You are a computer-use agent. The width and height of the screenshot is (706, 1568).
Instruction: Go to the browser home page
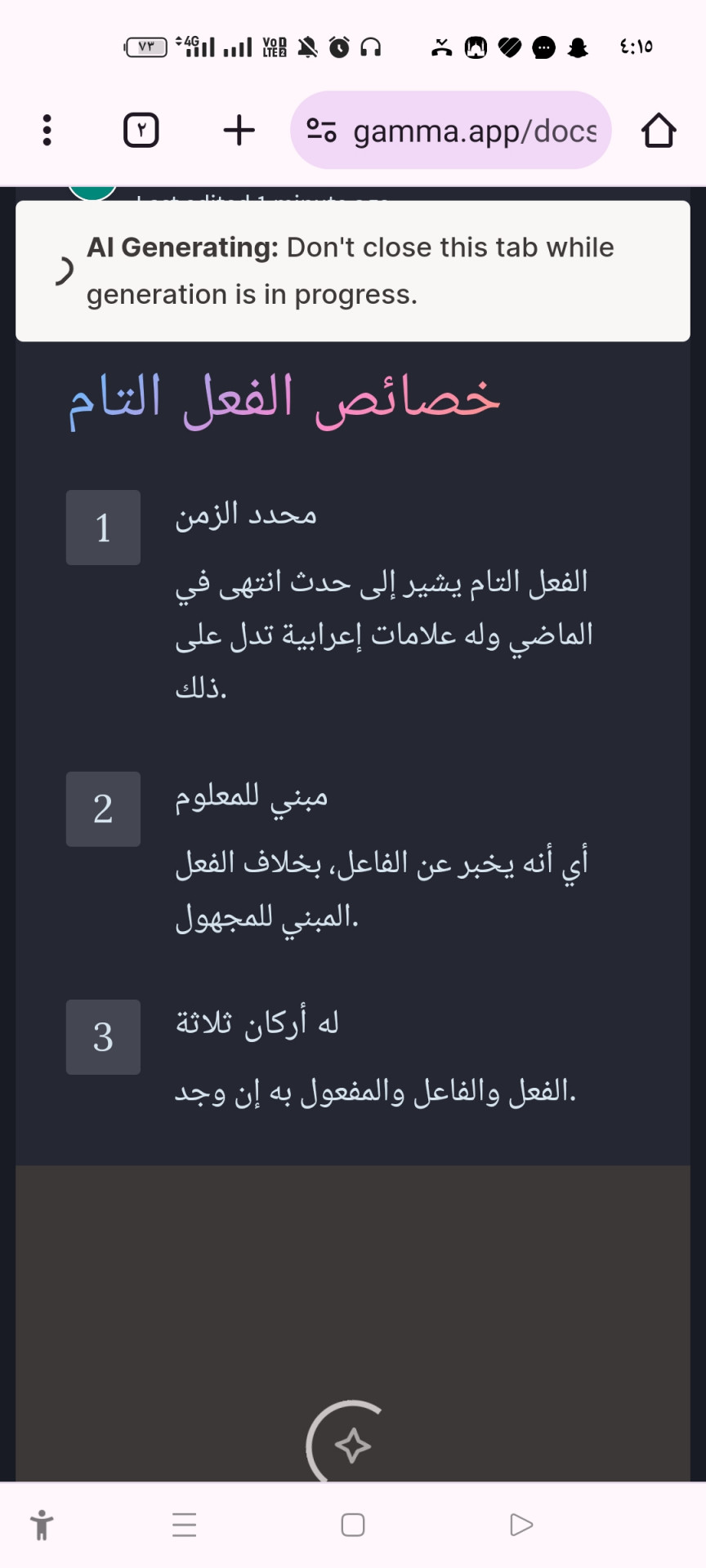point(659,131)
